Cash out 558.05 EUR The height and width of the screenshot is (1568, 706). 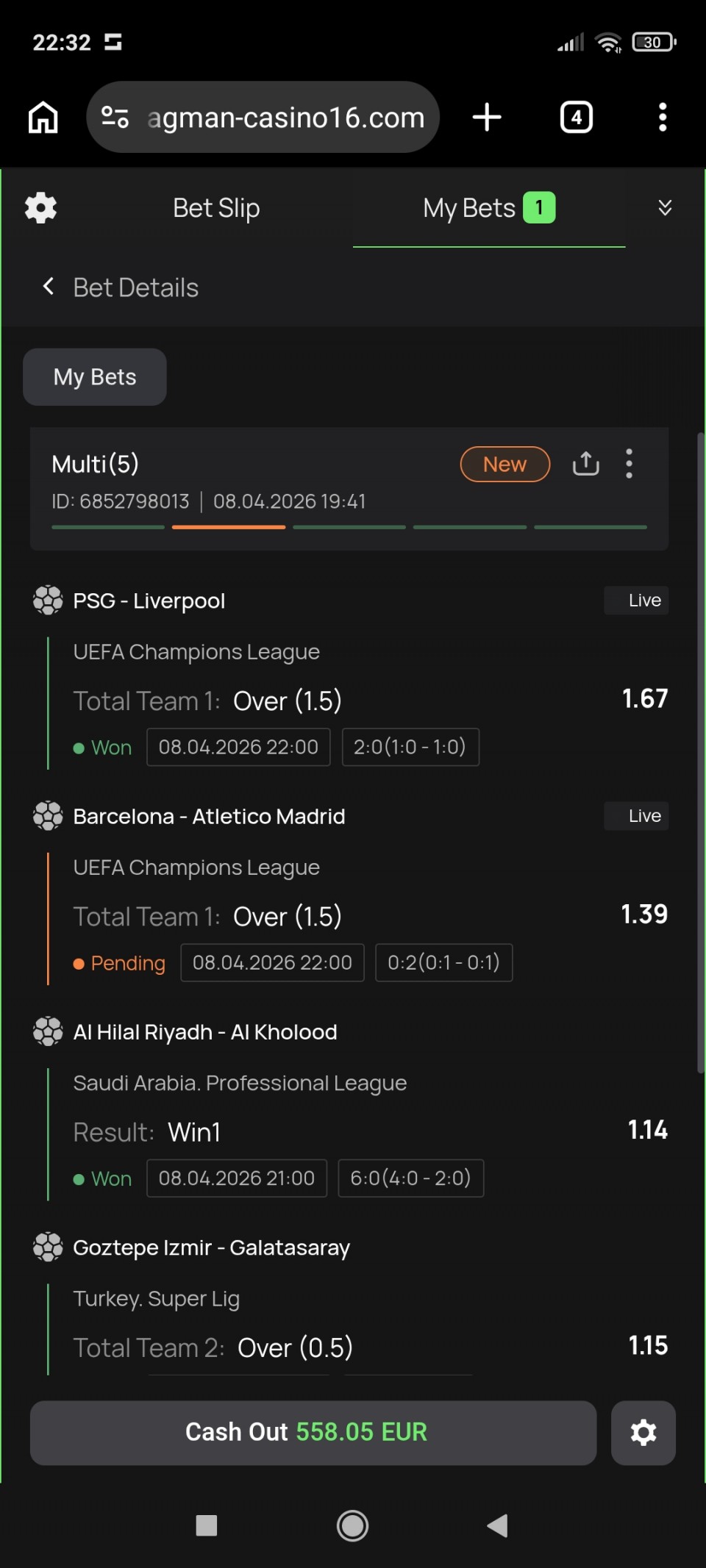313,1432
